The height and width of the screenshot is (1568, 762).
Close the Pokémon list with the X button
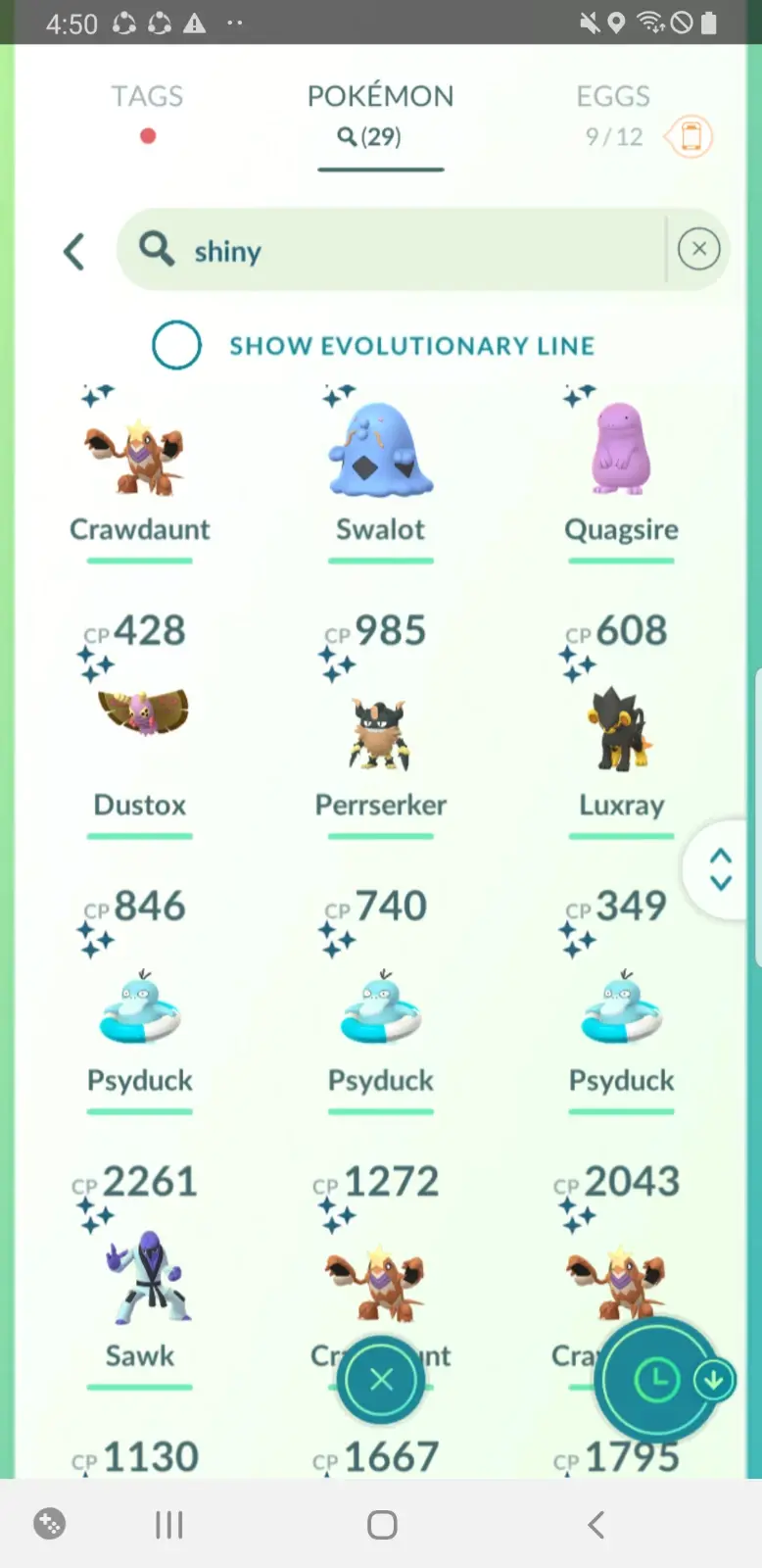381,1380
